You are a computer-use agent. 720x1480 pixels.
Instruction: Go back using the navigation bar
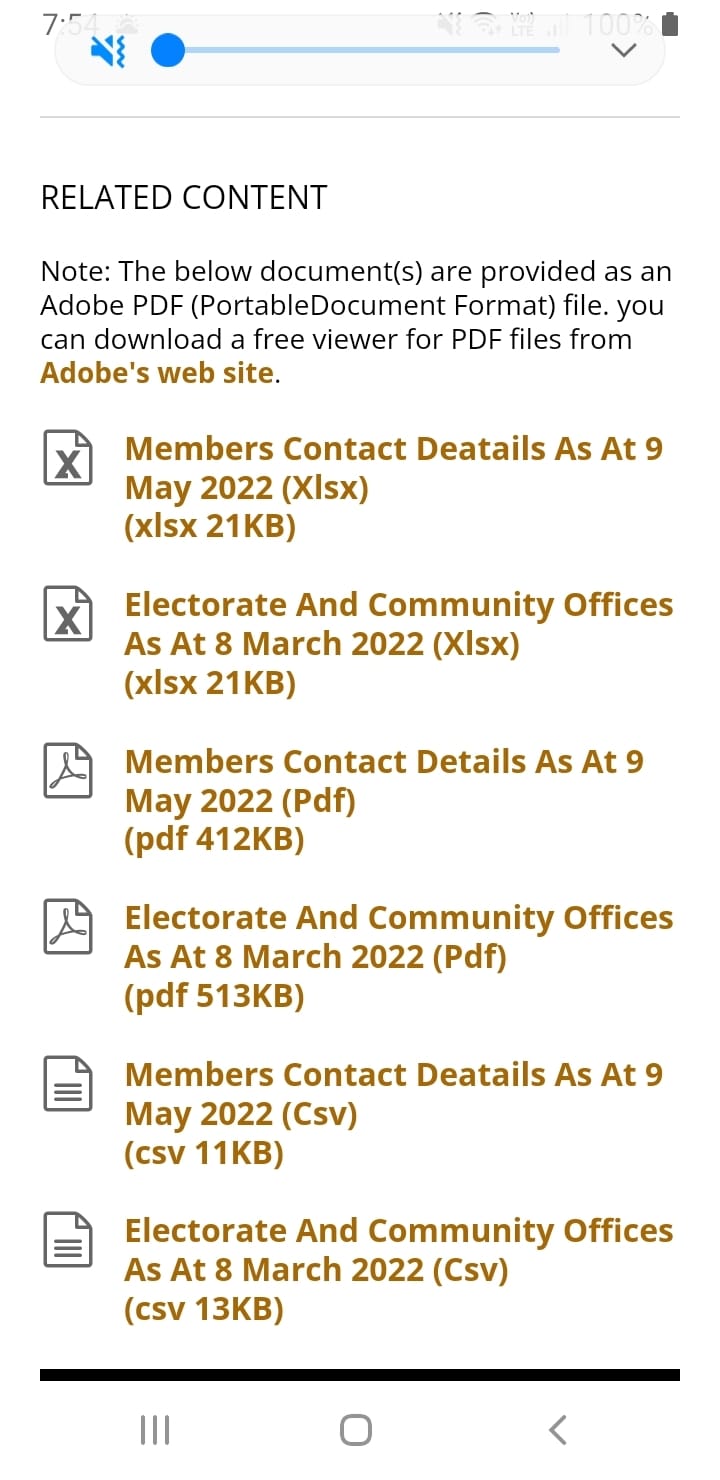[558, 1429]
